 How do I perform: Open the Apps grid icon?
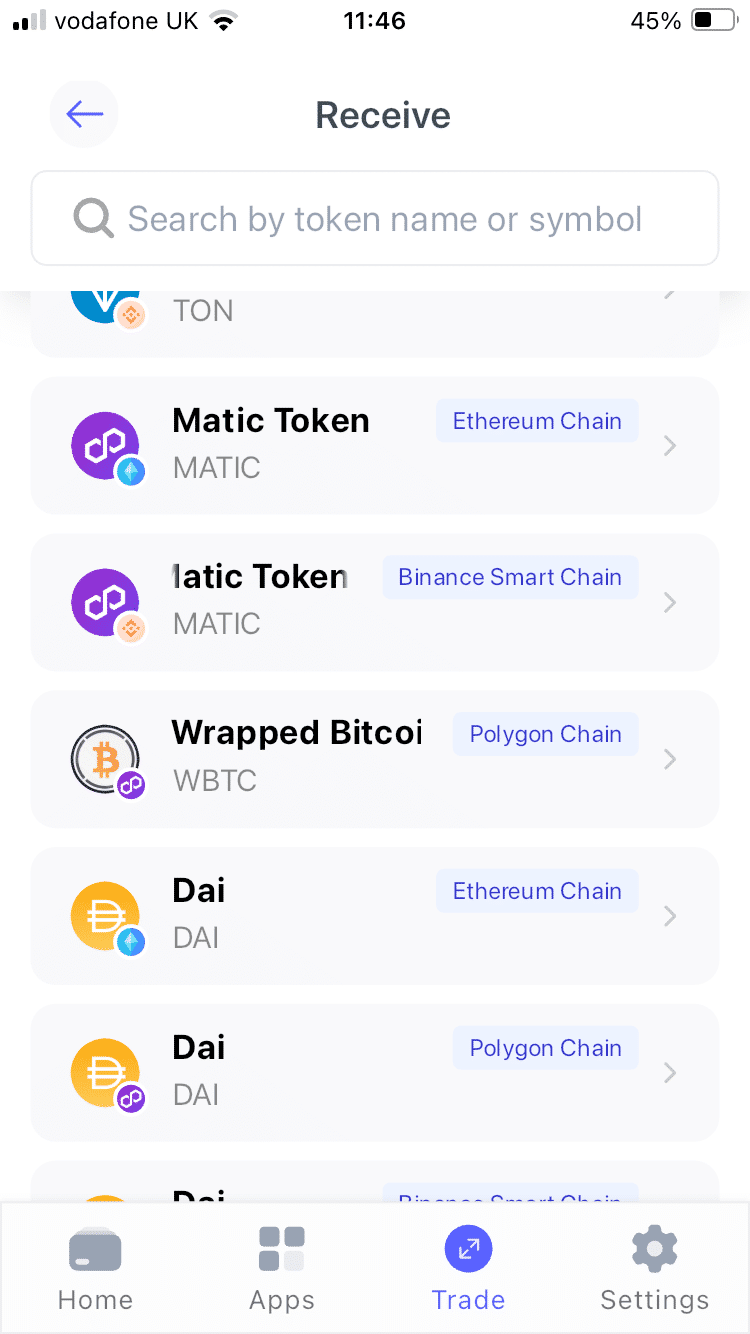pos(281,1250)
